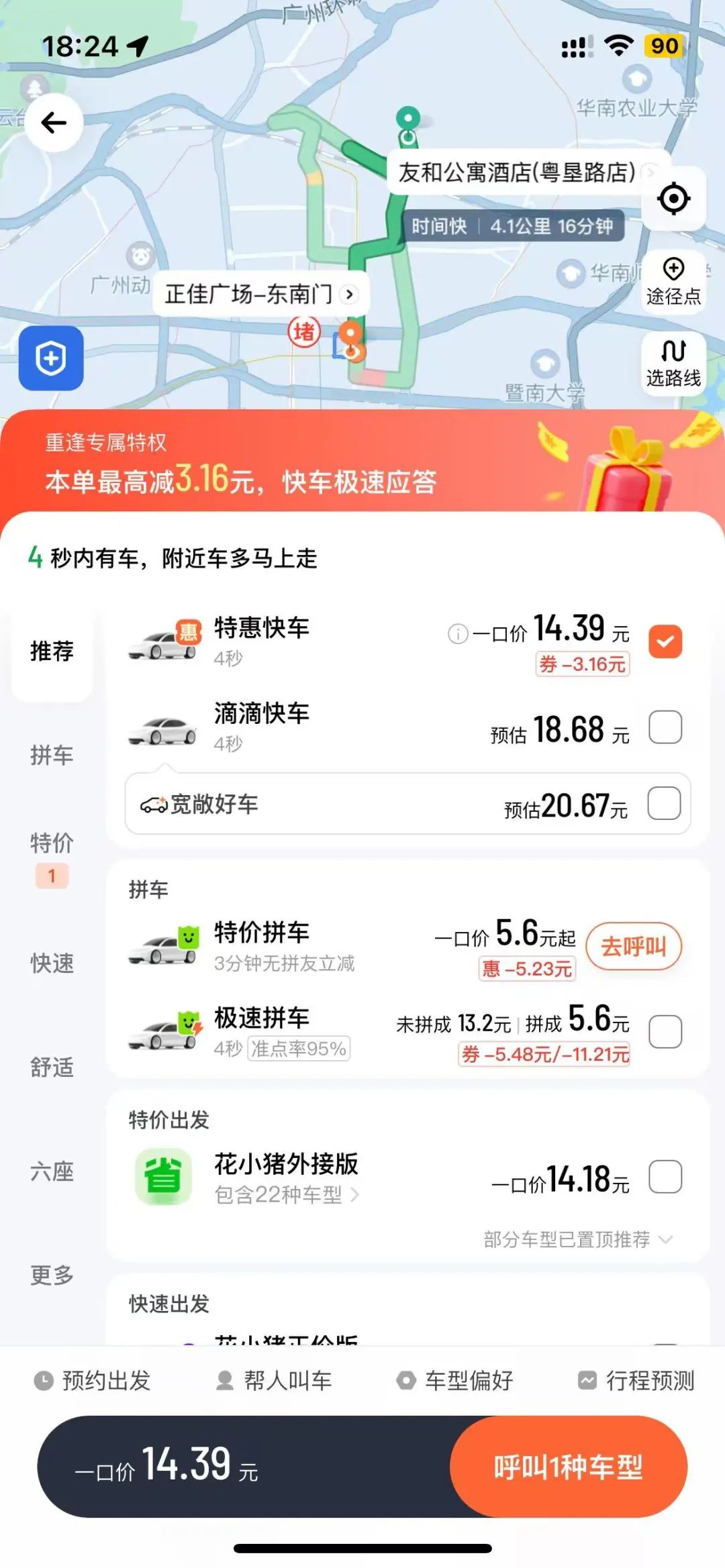This screenshot has height=1568, width=725.
Task: Uncheck the 特惠快车 checkbox
Action: (665, 641)
